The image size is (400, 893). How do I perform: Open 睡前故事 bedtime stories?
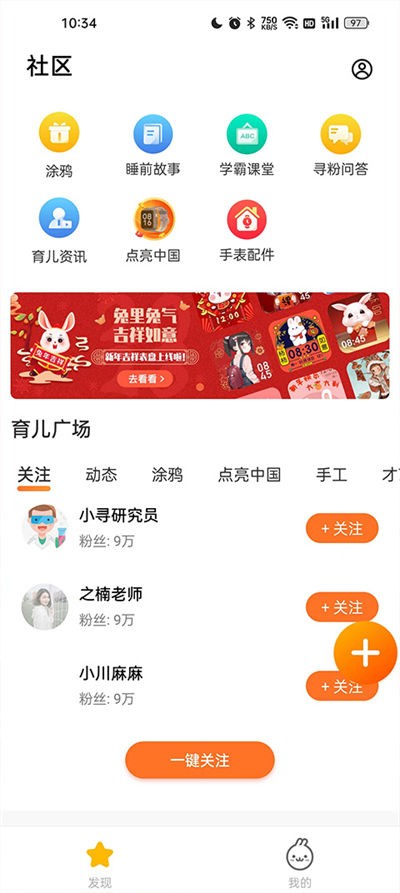tap(153, 145)
